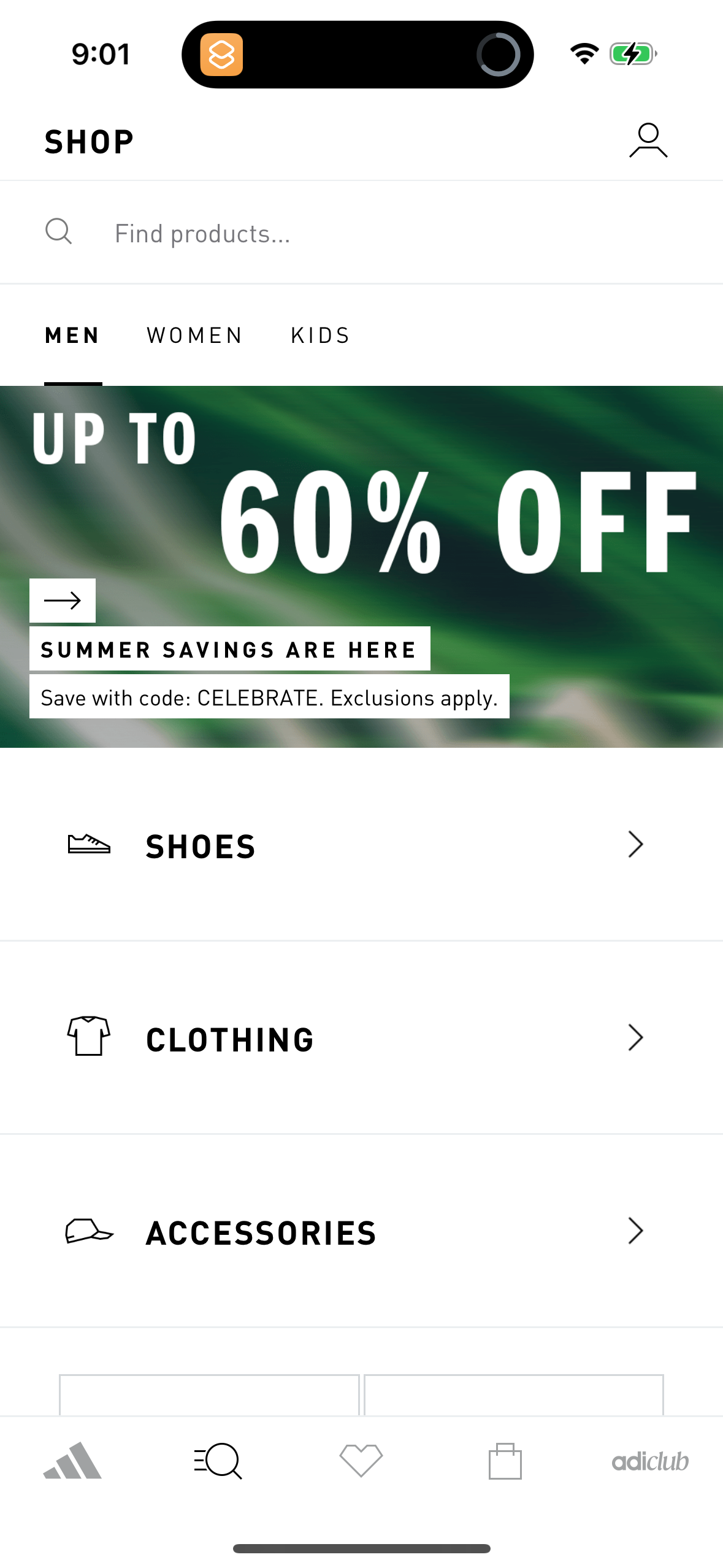Image resolution: width=723 pixels, height=1568 pixels.
Task: Open search from the bottom navigation
Action: [217, 1461]
